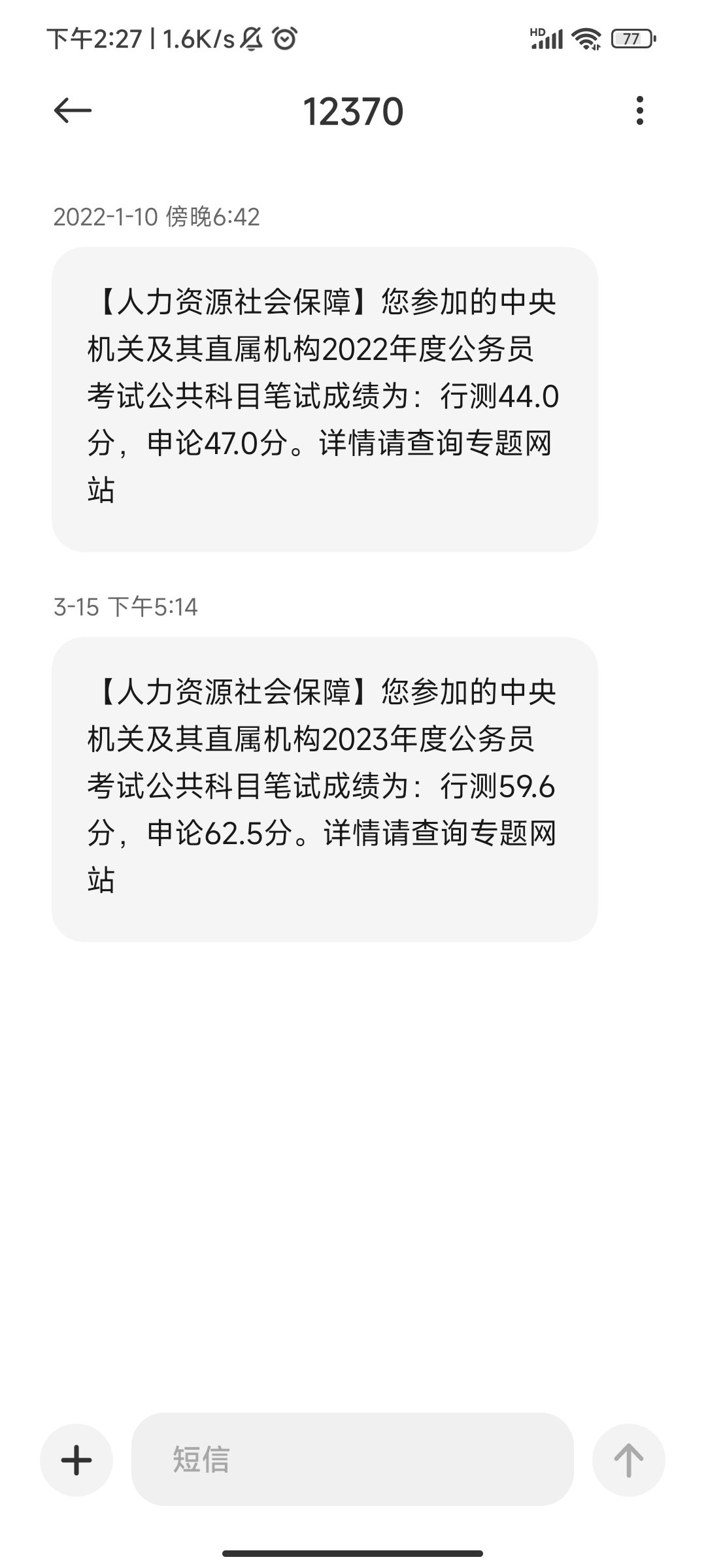
Task: Tap the send arrow button
Action: [x=628, y=1460]
